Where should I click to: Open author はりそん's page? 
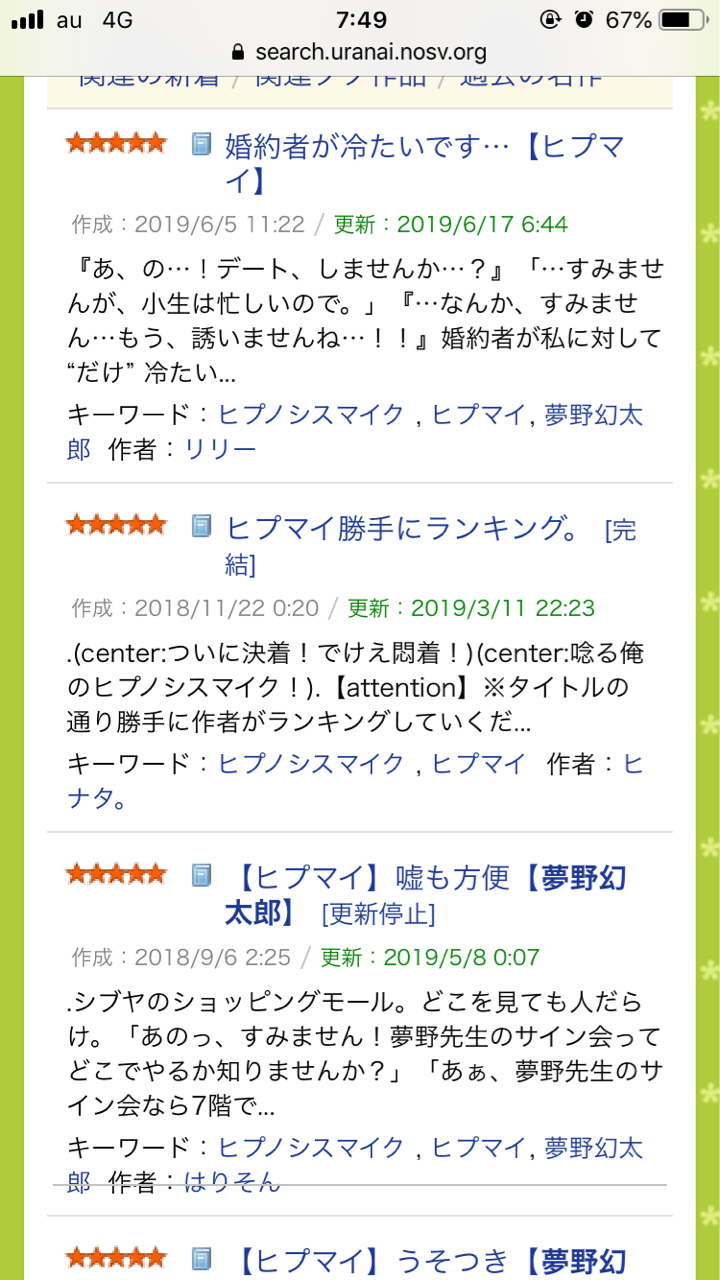coord(232,1182)
